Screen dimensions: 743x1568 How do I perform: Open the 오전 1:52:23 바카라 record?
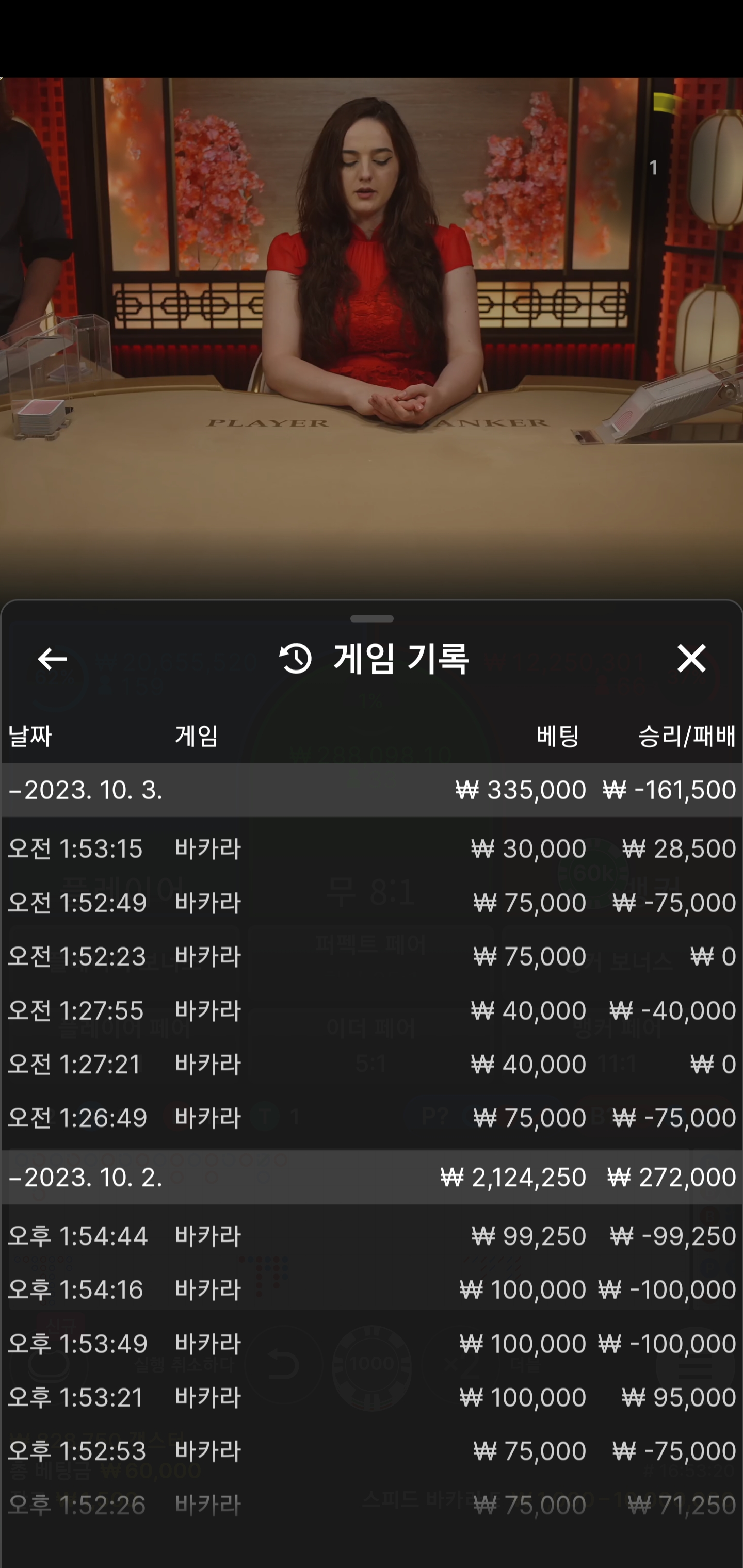pos(372,956)
